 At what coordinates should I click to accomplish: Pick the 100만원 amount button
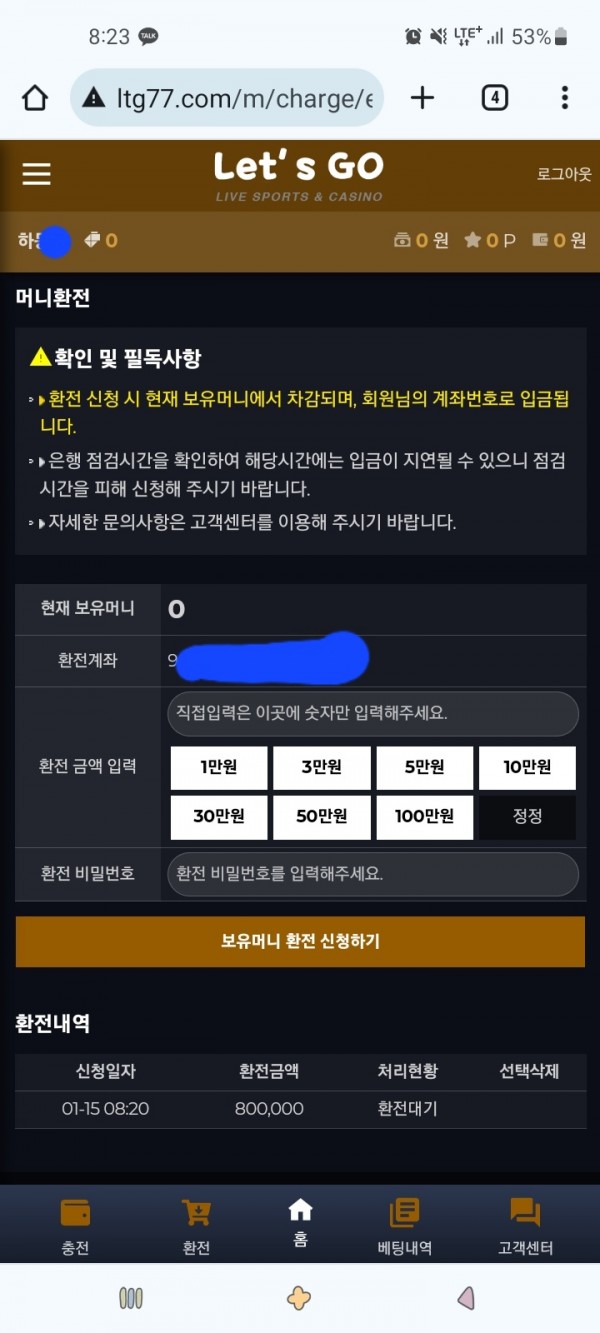pyautogui.click(x=424, y=816)
